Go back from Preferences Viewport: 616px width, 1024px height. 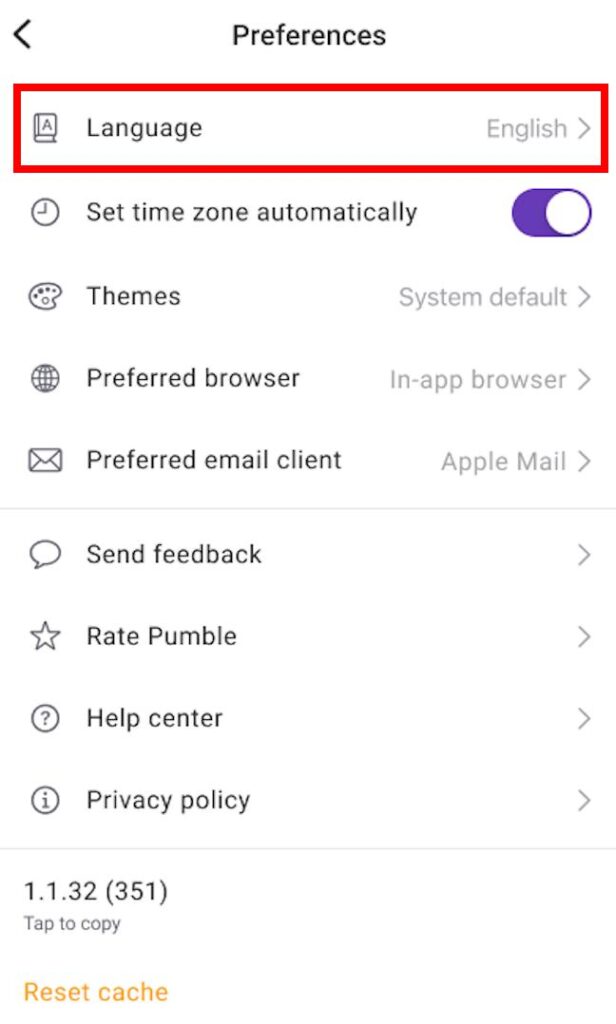click(23, 35)
